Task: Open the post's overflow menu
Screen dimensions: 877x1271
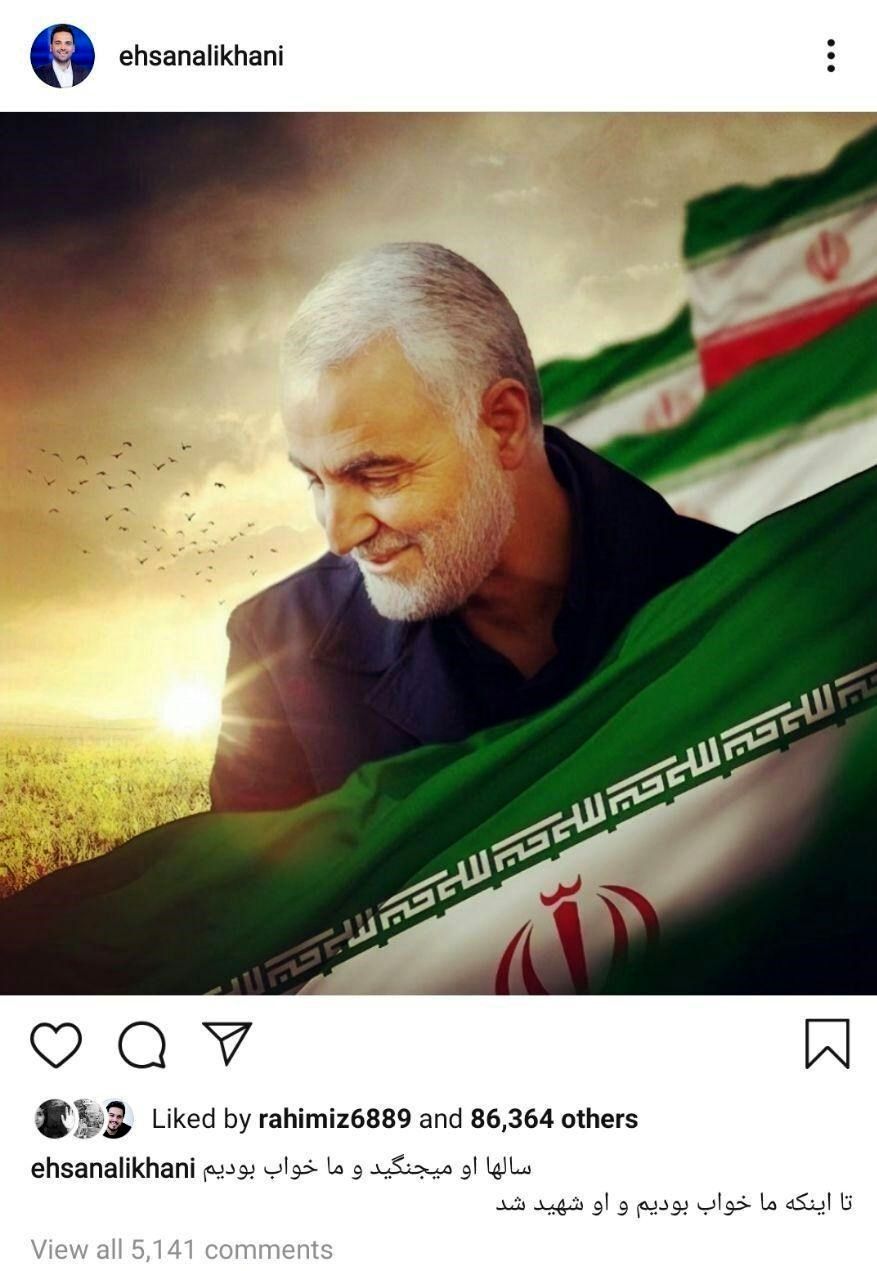Action: pyautogui.click(x=830, y=56)
